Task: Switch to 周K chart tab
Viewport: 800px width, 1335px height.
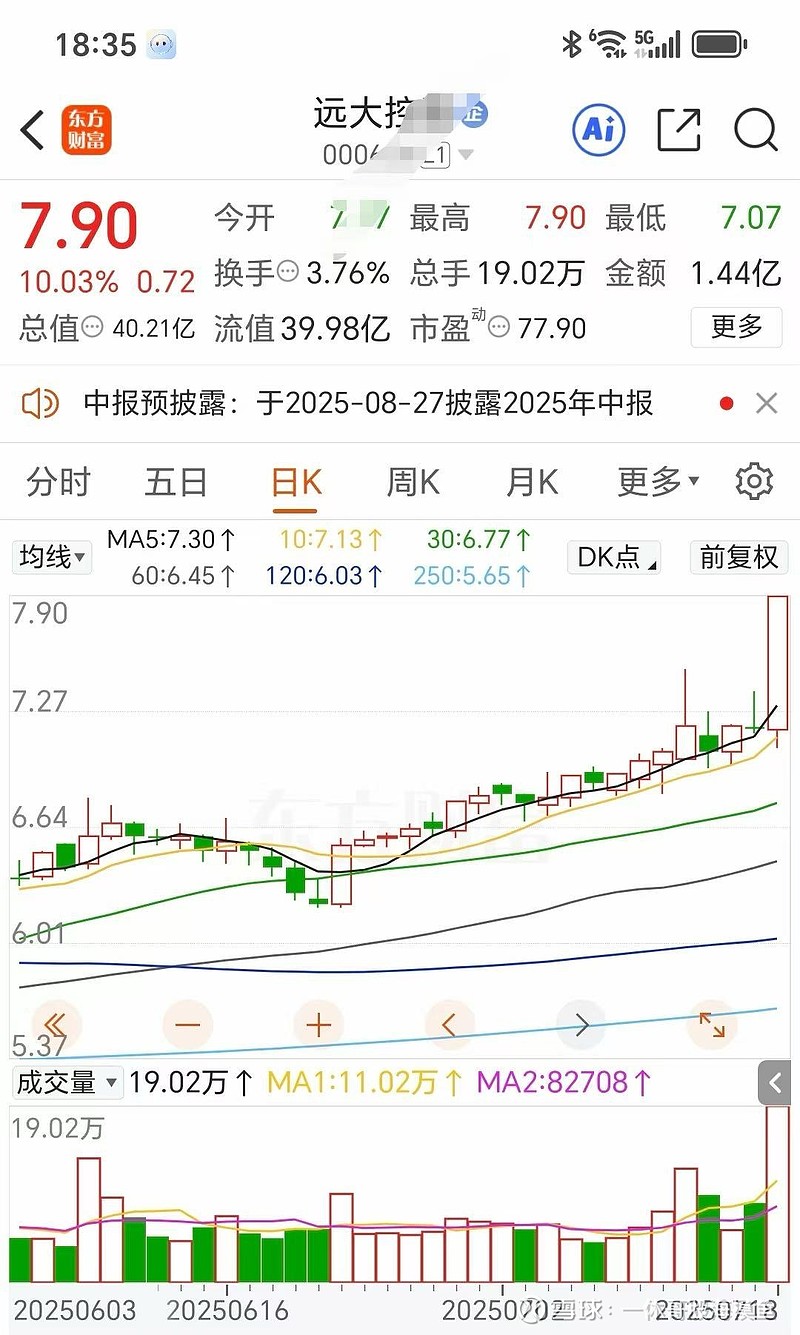Action: pos(413,482)
